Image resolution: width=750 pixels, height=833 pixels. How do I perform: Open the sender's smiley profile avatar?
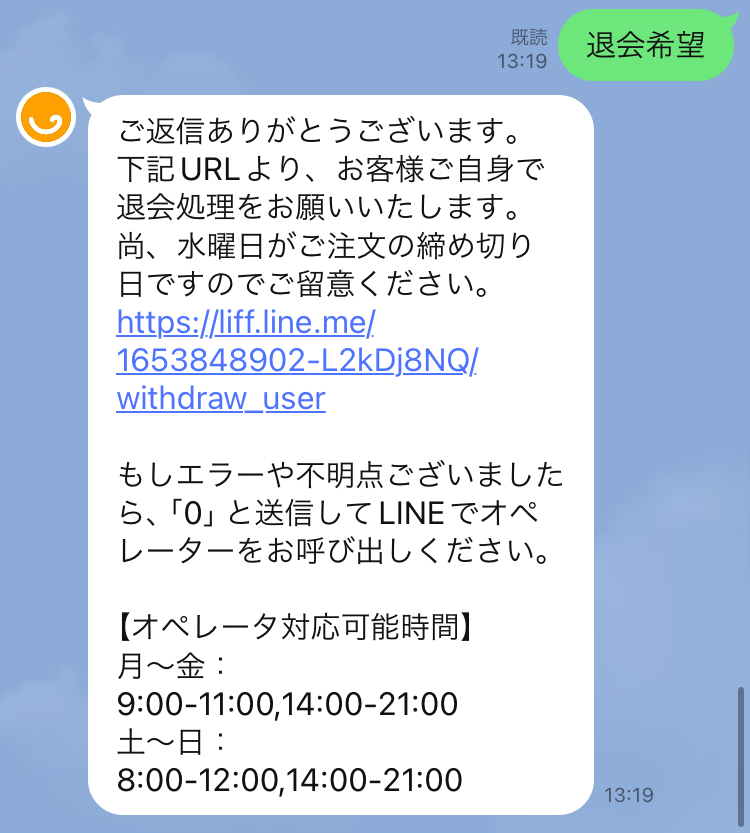tap(46, 117)
